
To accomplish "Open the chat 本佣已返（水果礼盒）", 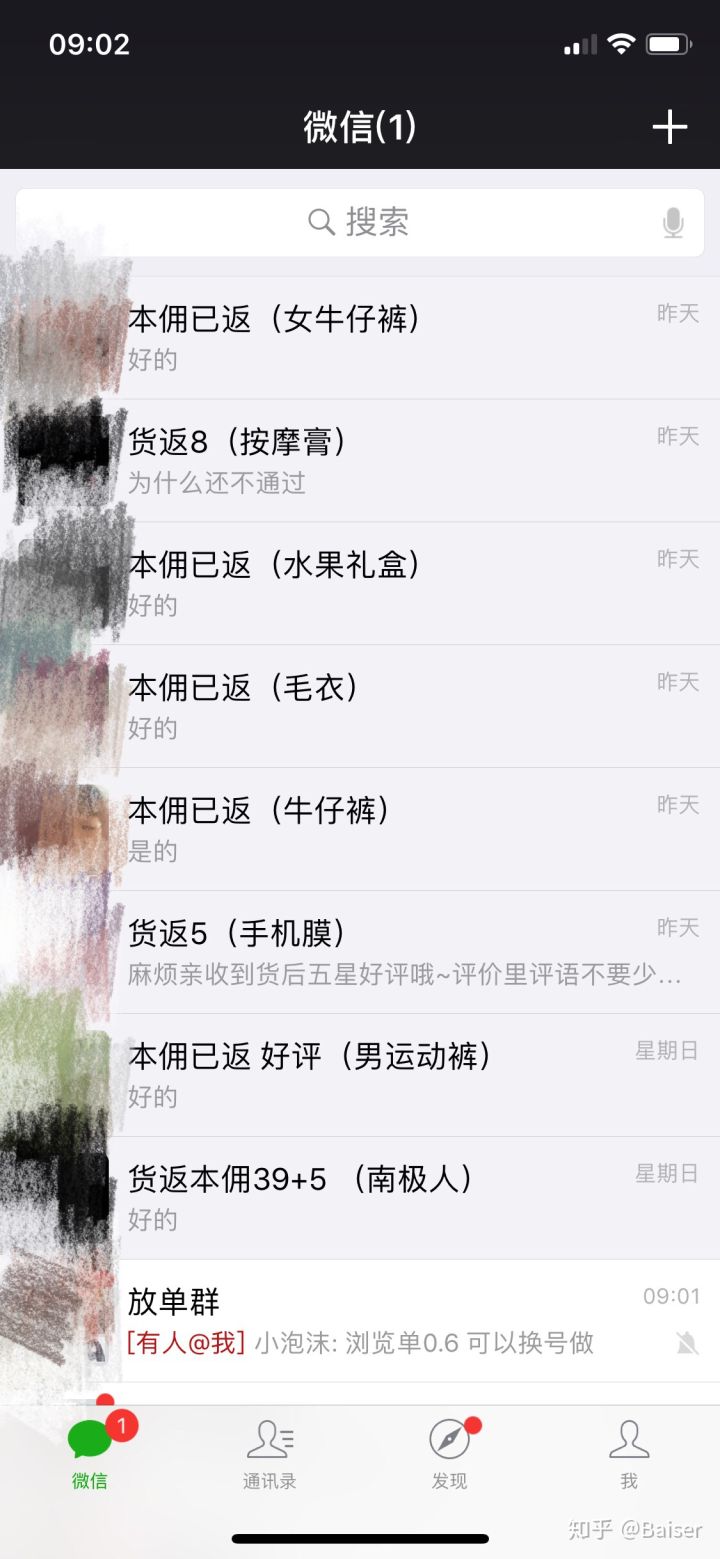I will coord(400,584).
